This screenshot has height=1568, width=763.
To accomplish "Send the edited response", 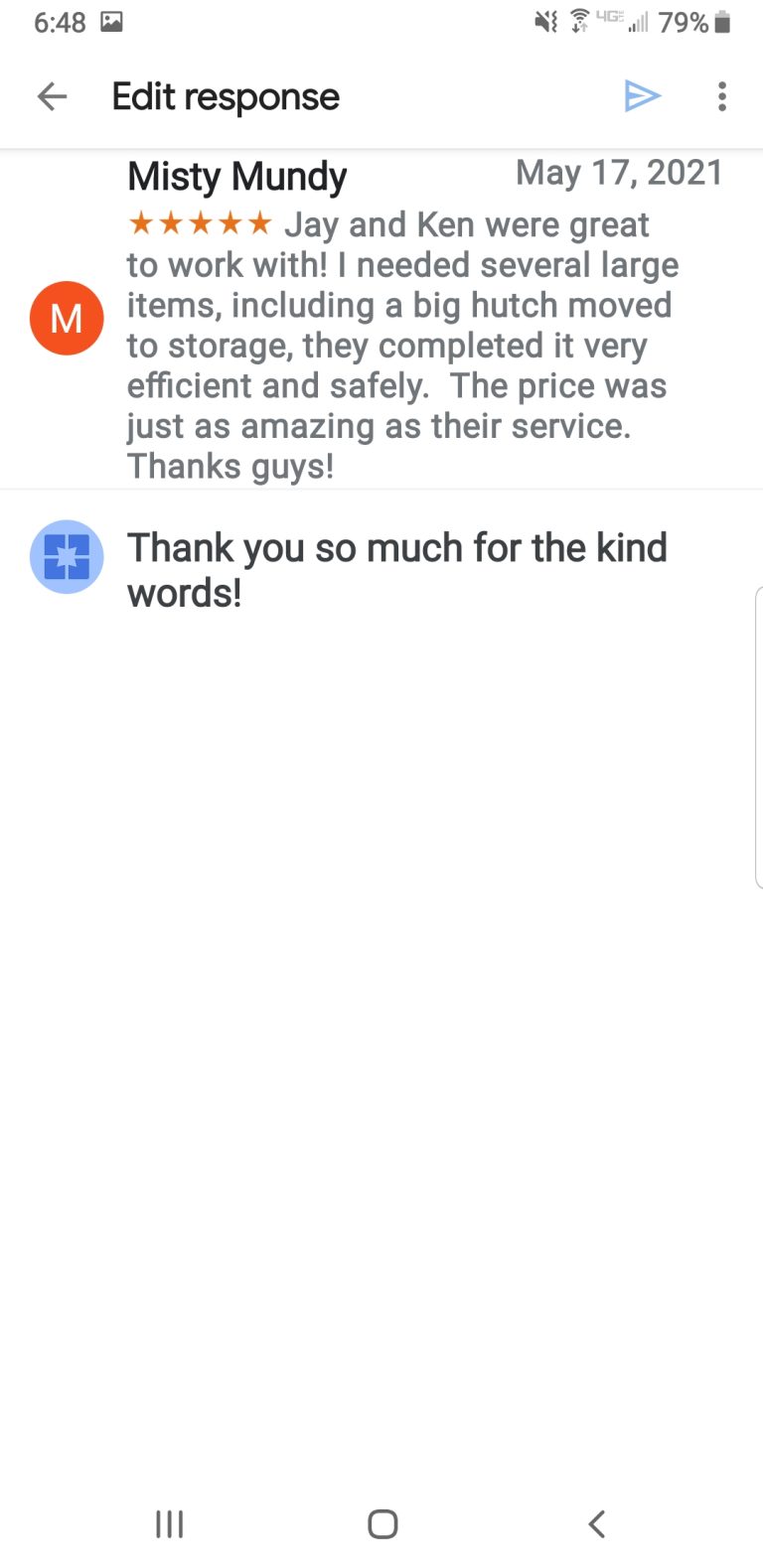I will [642, 96].
